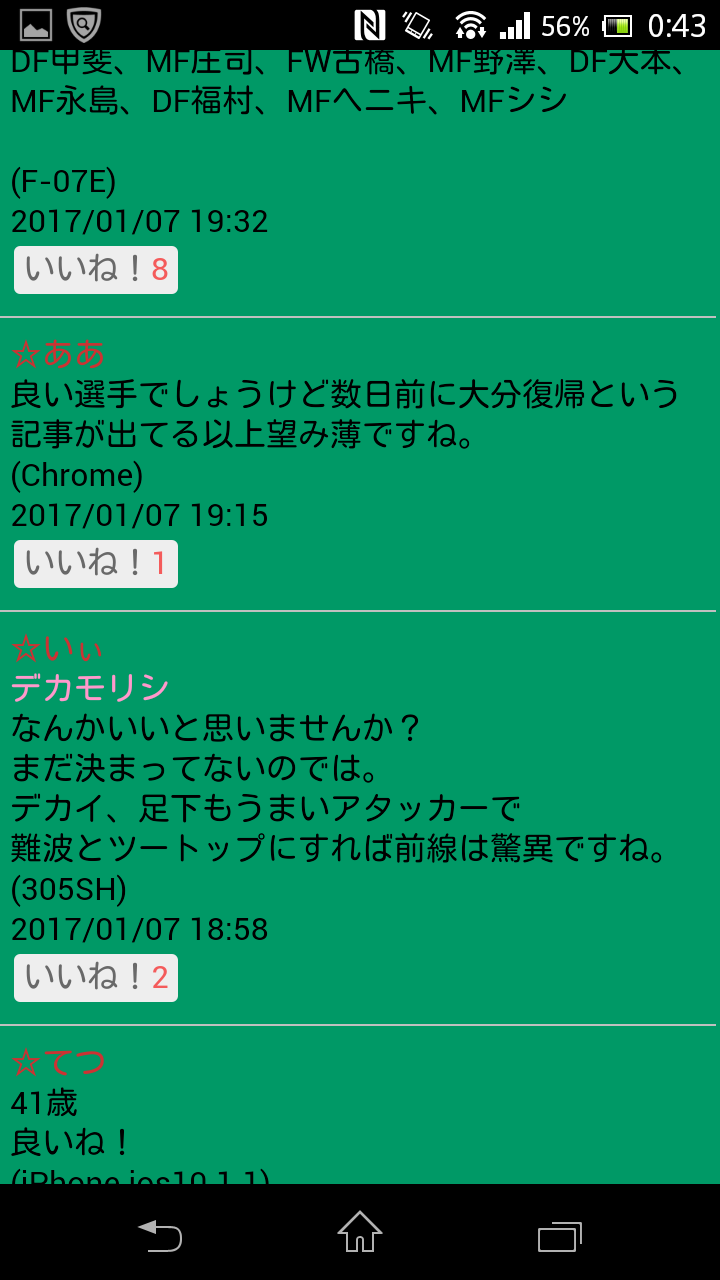Open the recent apps view
Viewport: 720px width, 1280px height.
click(x=559, y=1234)
